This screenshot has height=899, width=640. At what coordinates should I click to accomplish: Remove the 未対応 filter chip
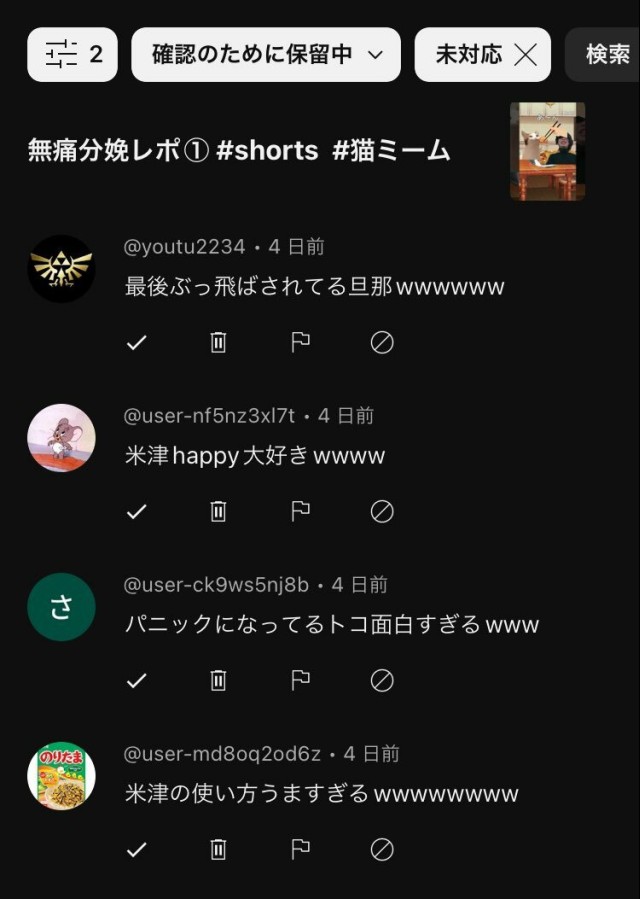pos(525,55)
